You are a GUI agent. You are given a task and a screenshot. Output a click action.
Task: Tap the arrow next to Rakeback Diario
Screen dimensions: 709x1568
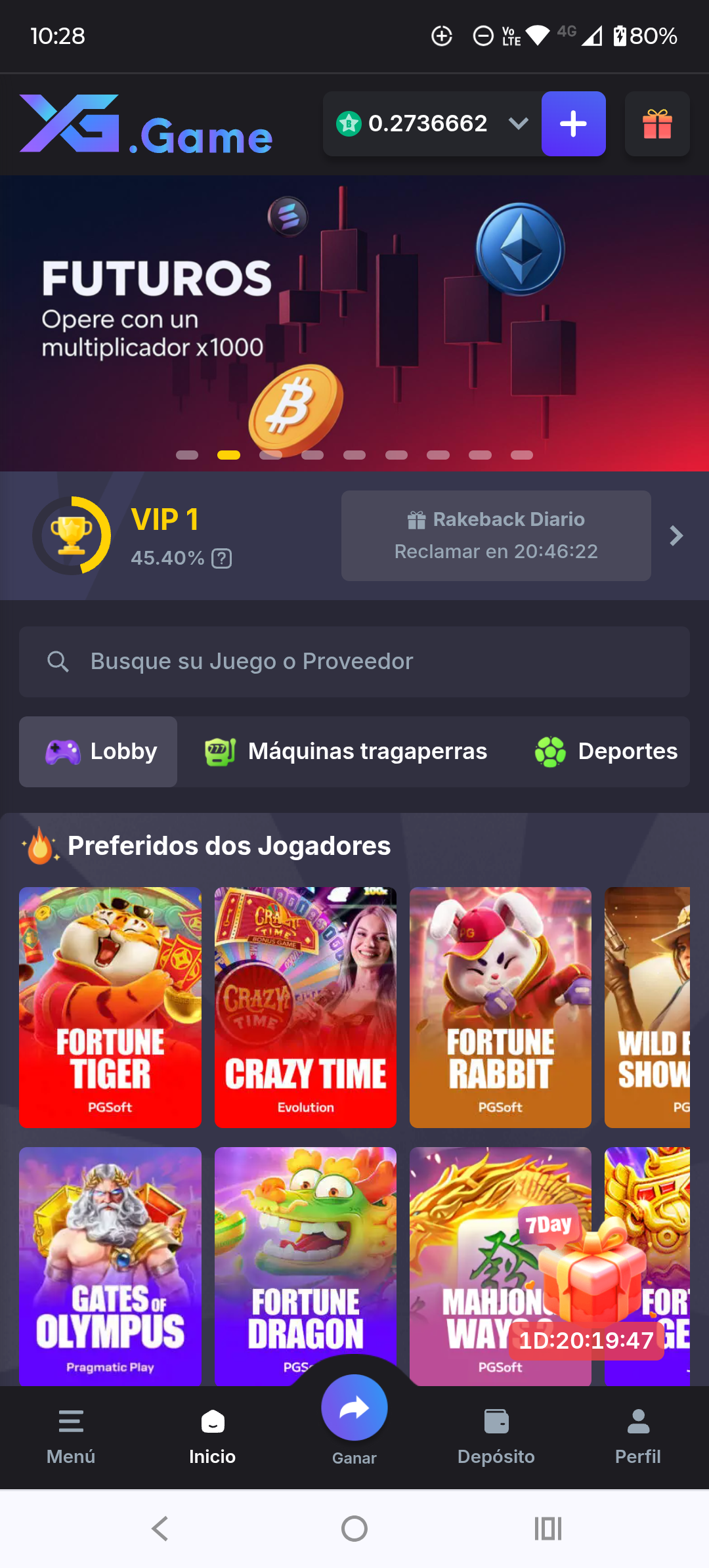(x=676, y=536)
